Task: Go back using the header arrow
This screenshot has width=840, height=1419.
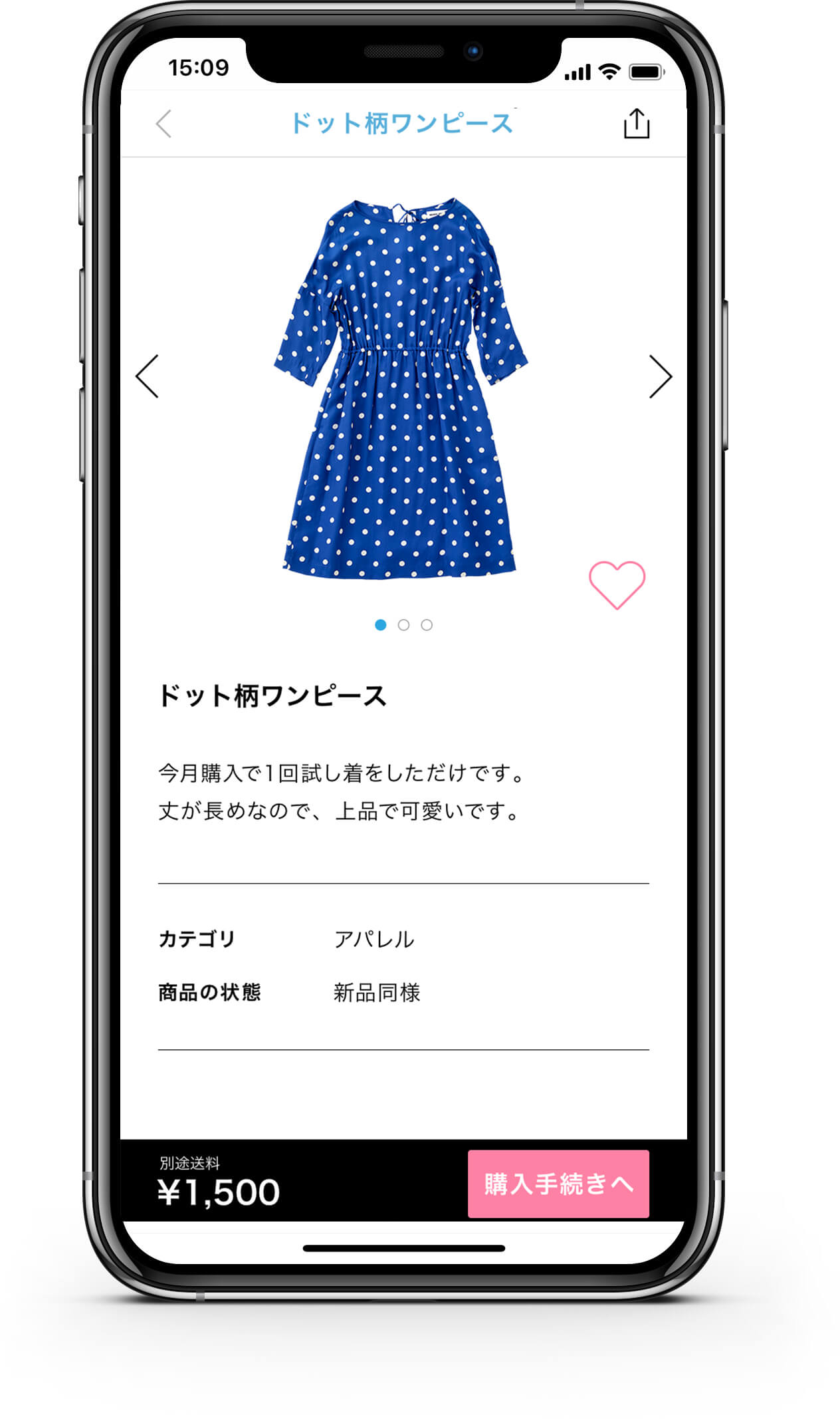Action: coord(163,124)
